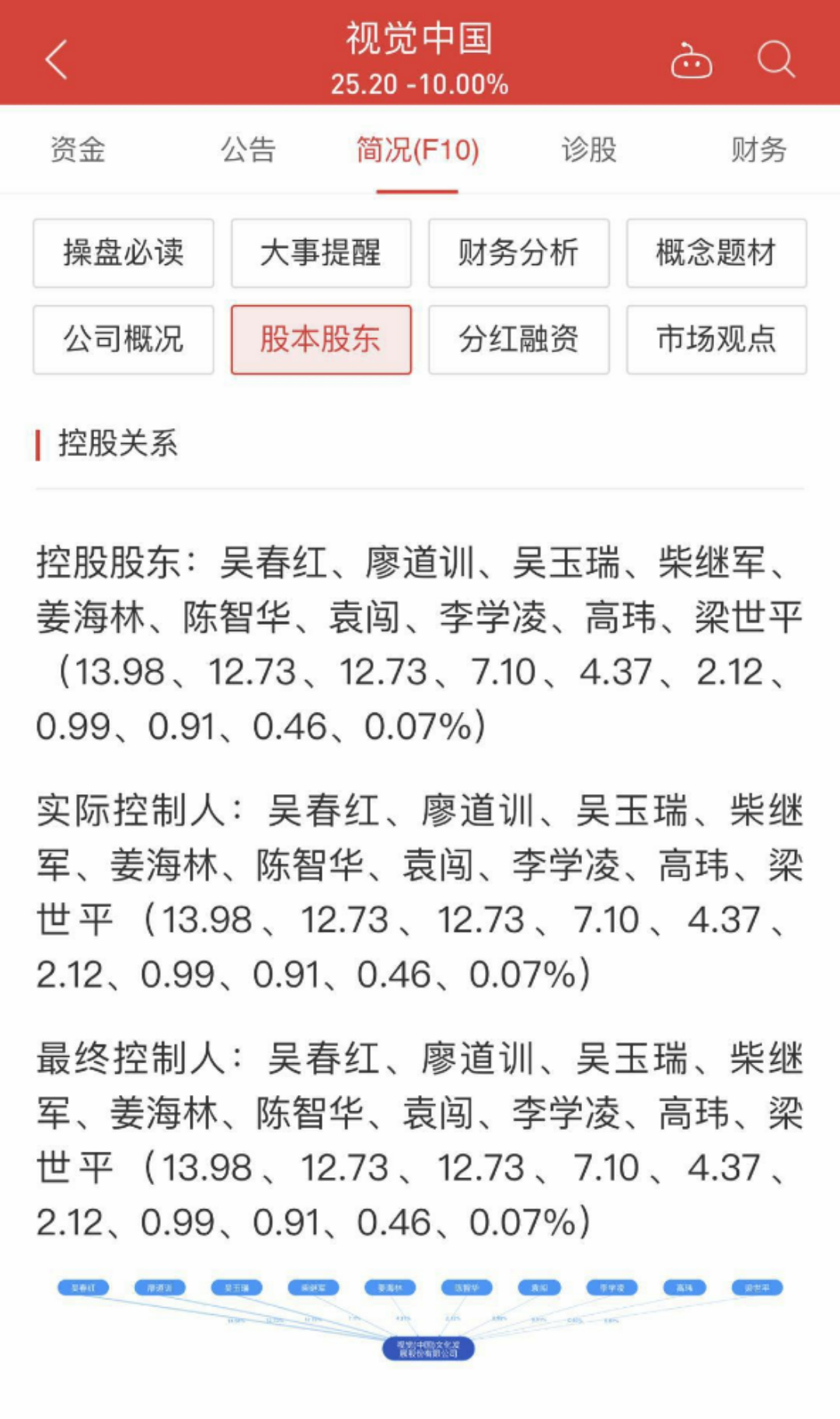The height and width of the screenshot is (1419, 840).
Task: Tap the back arrow icon
Action: tap(54, 61)
